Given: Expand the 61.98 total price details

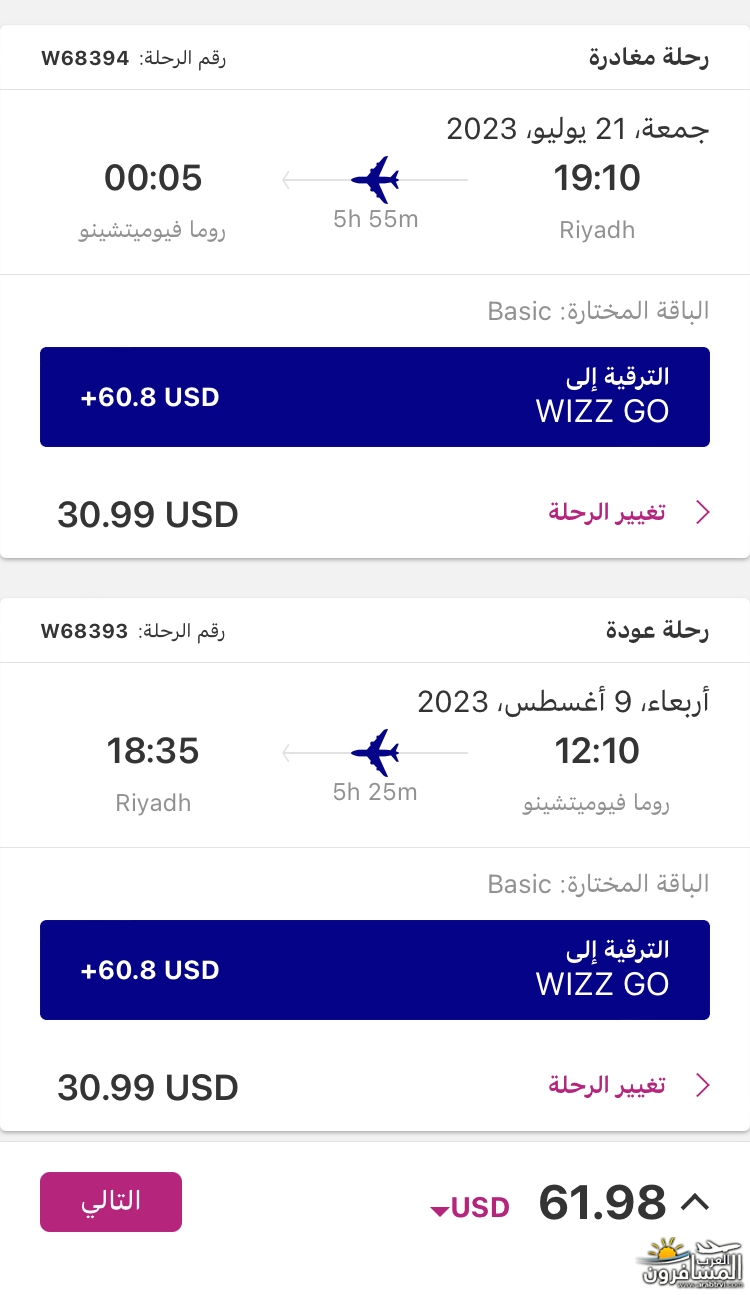Looking at the screenshot, I should 694,1202.
